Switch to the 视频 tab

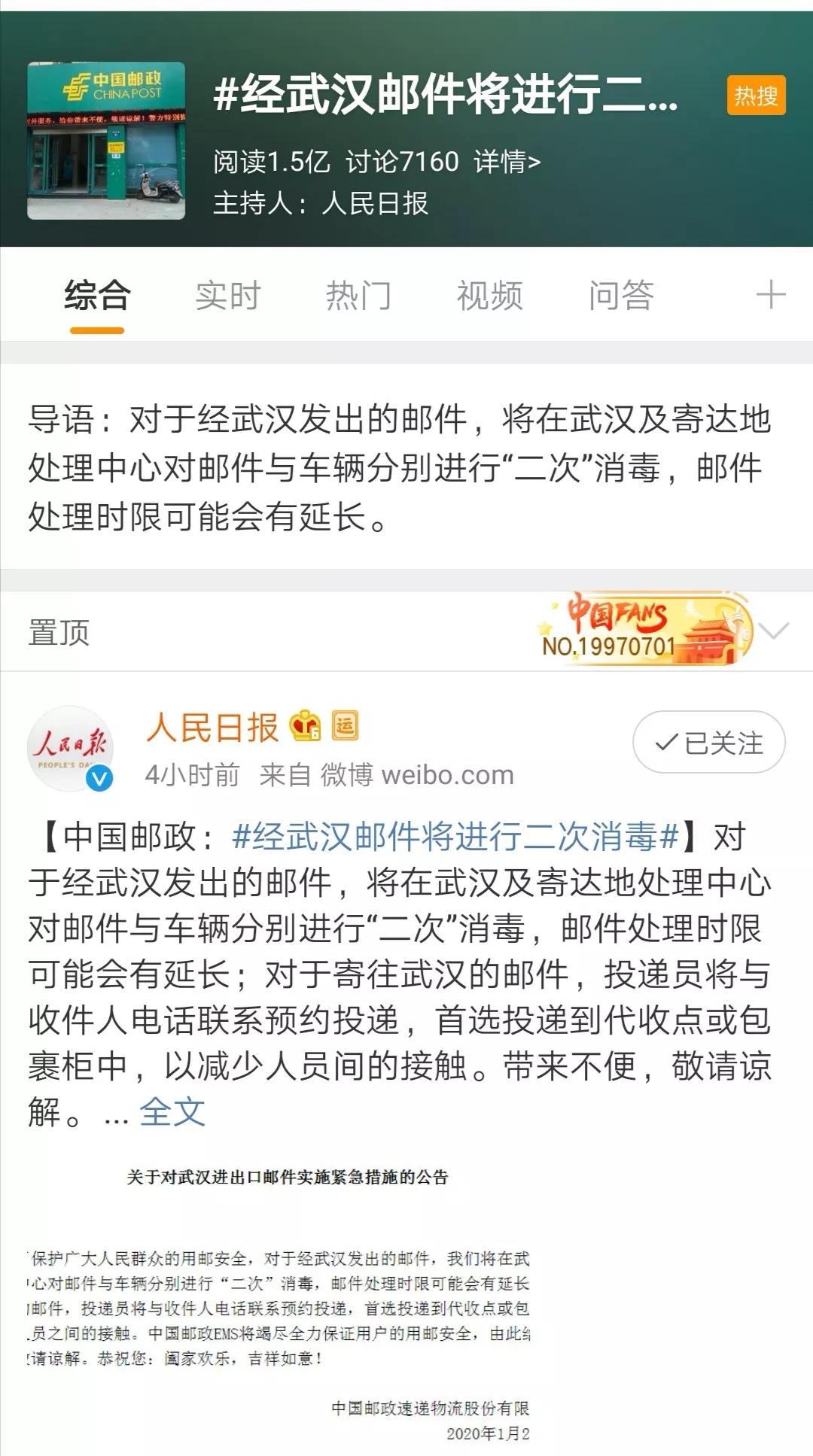(x=489, y=296)
